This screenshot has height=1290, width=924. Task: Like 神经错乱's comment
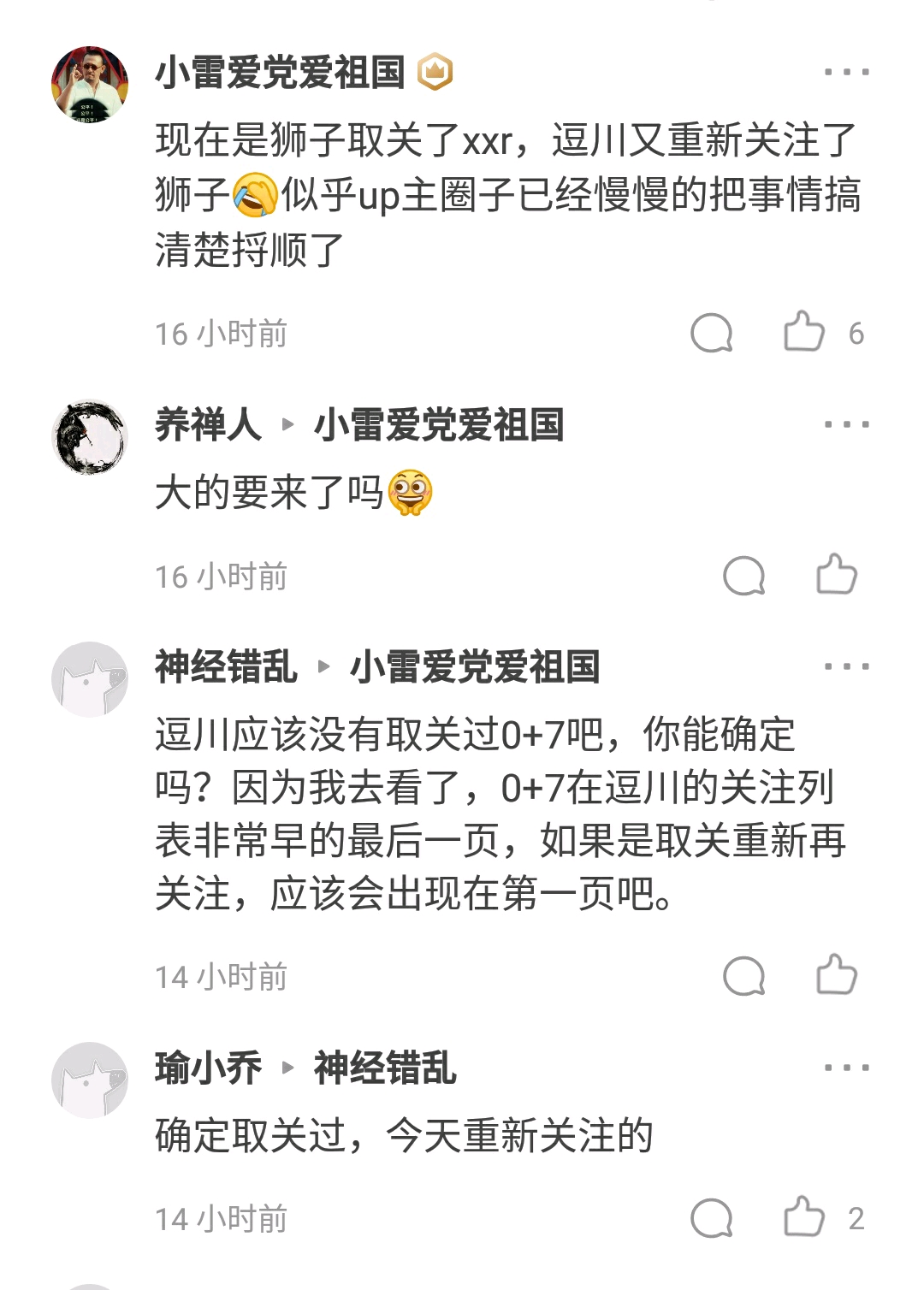click(x=836, y=974)
